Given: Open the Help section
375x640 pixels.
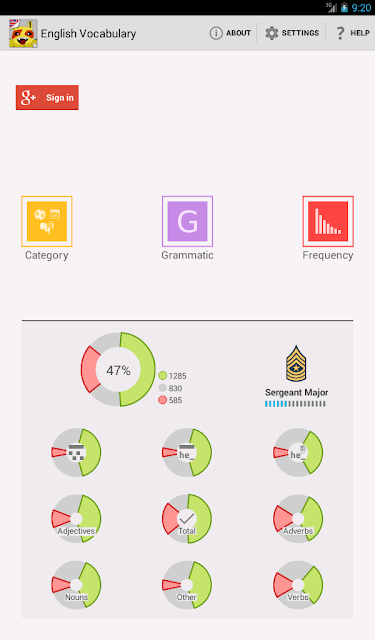Looking at the screenshot, I should pos(353,33).
